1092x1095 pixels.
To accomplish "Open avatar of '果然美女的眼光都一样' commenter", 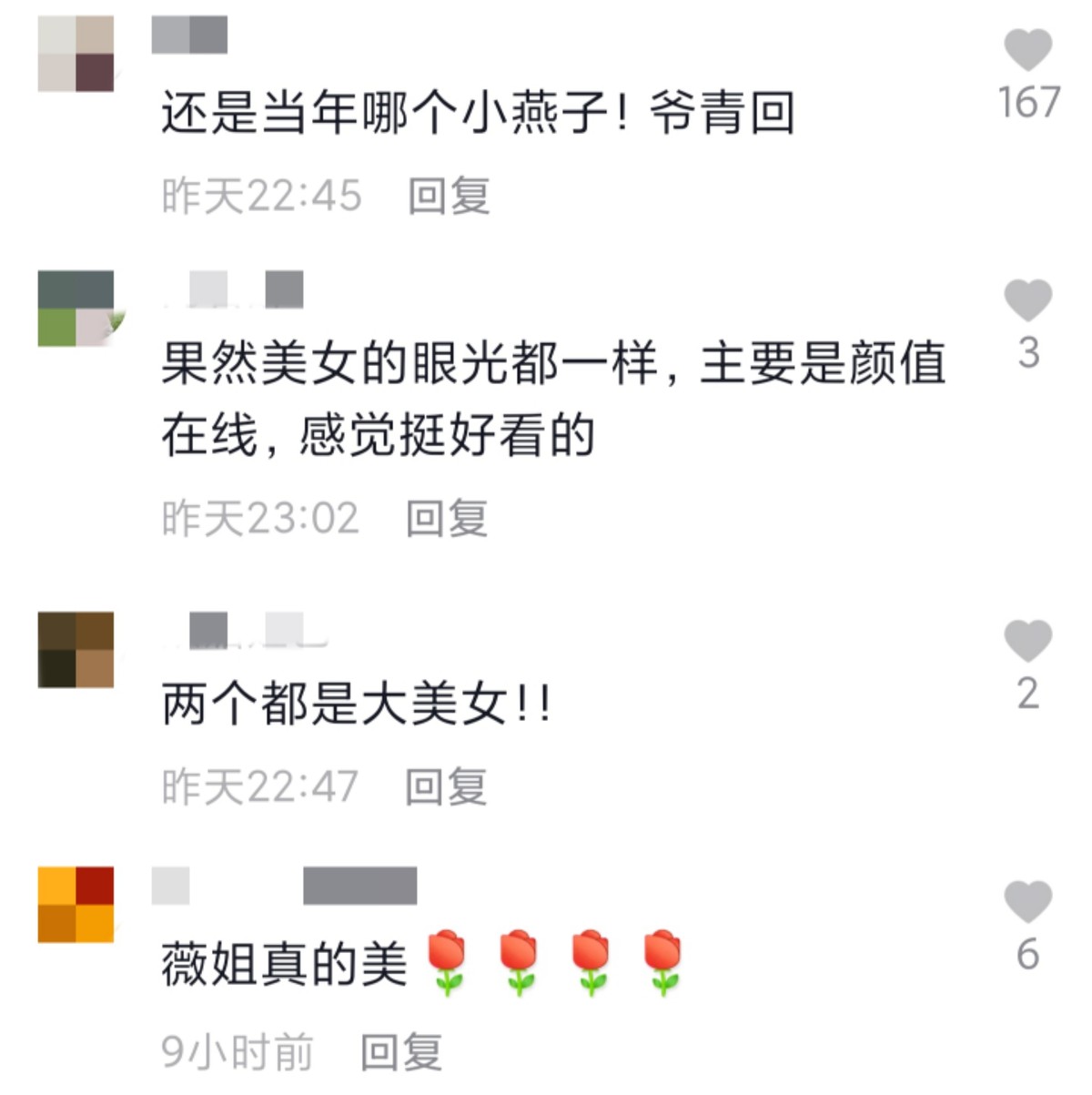I will pyautogui.click(x=76, y=309).
